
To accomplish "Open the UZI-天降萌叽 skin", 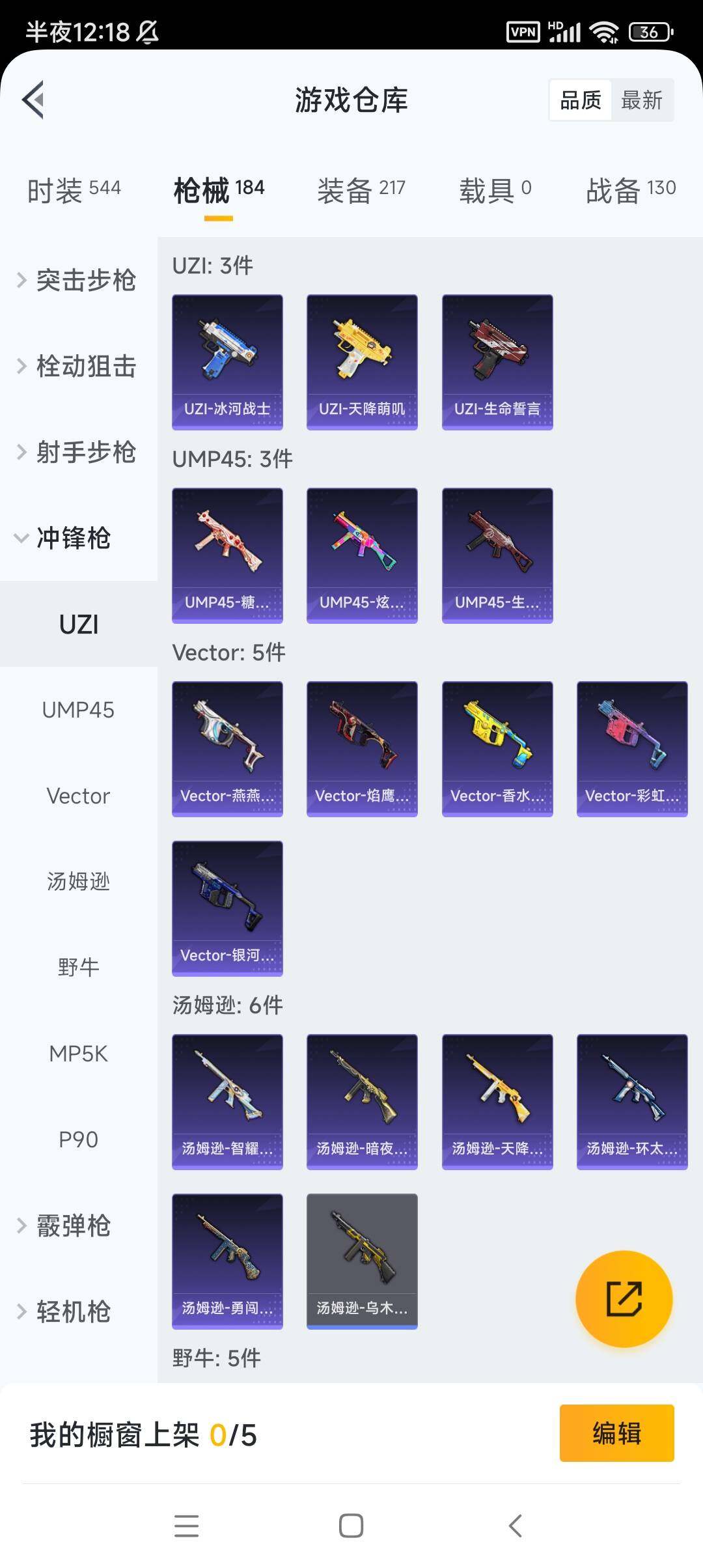I will pos(362,361).
